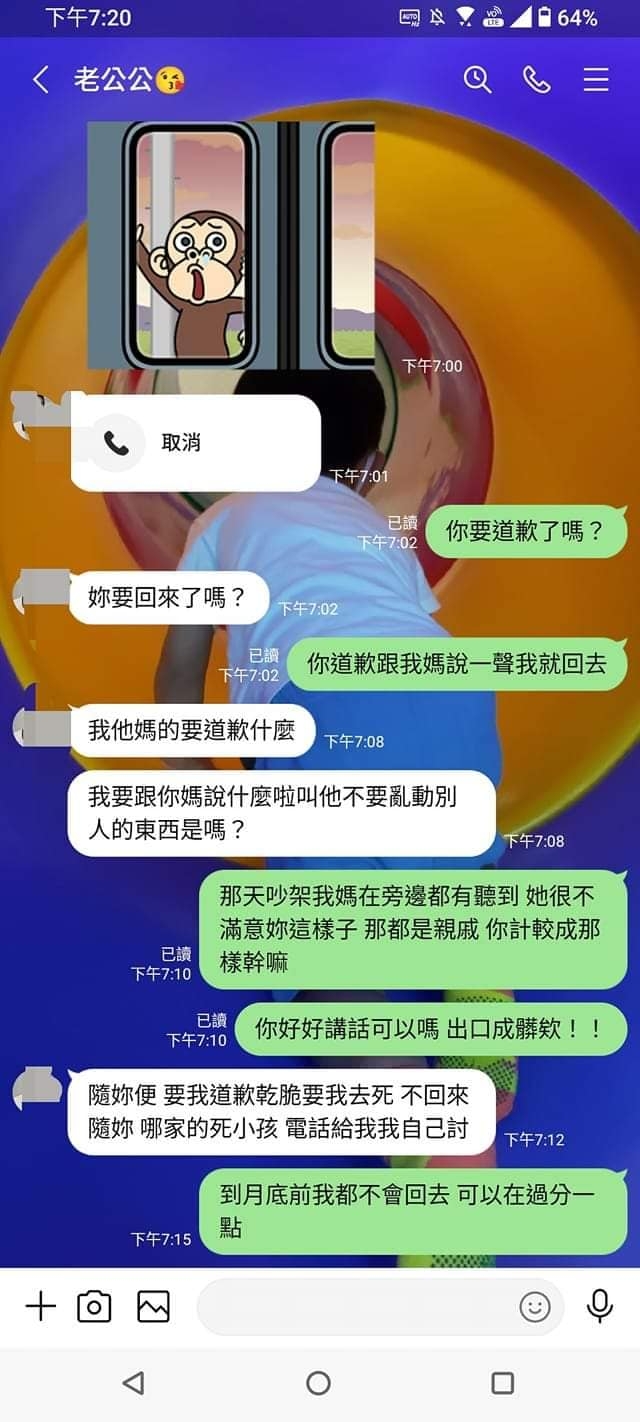The height and width of the screenshot is (1422, 640).
Task: Start a voice call with 老公公
Action: pos(537,80)
